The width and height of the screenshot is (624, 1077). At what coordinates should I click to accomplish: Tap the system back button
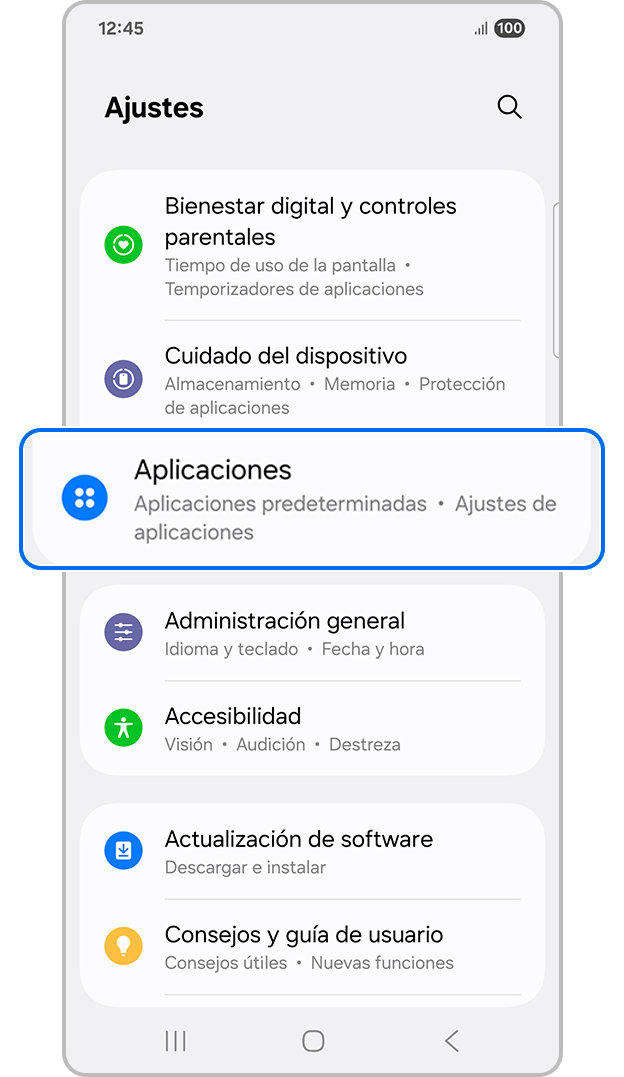tap(452, 1041)
